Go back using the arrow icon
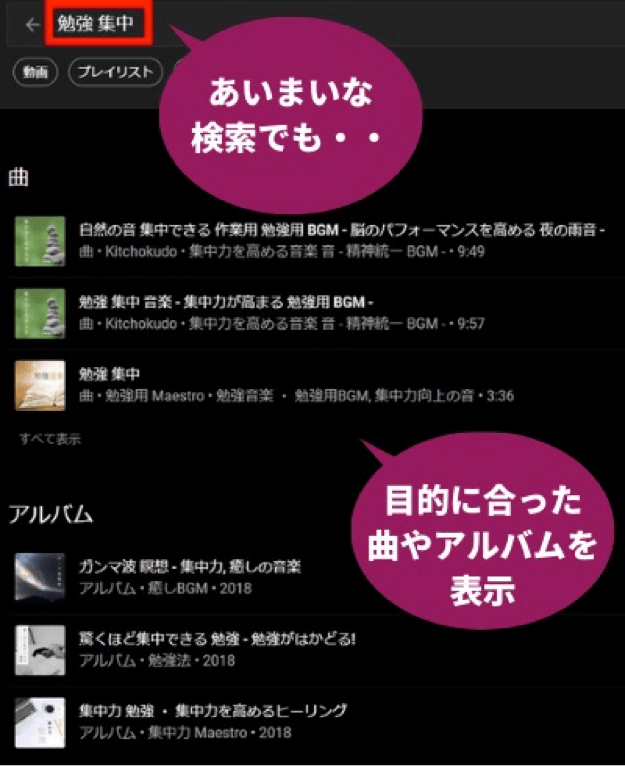The image size is (625, 766). [32, 24]
